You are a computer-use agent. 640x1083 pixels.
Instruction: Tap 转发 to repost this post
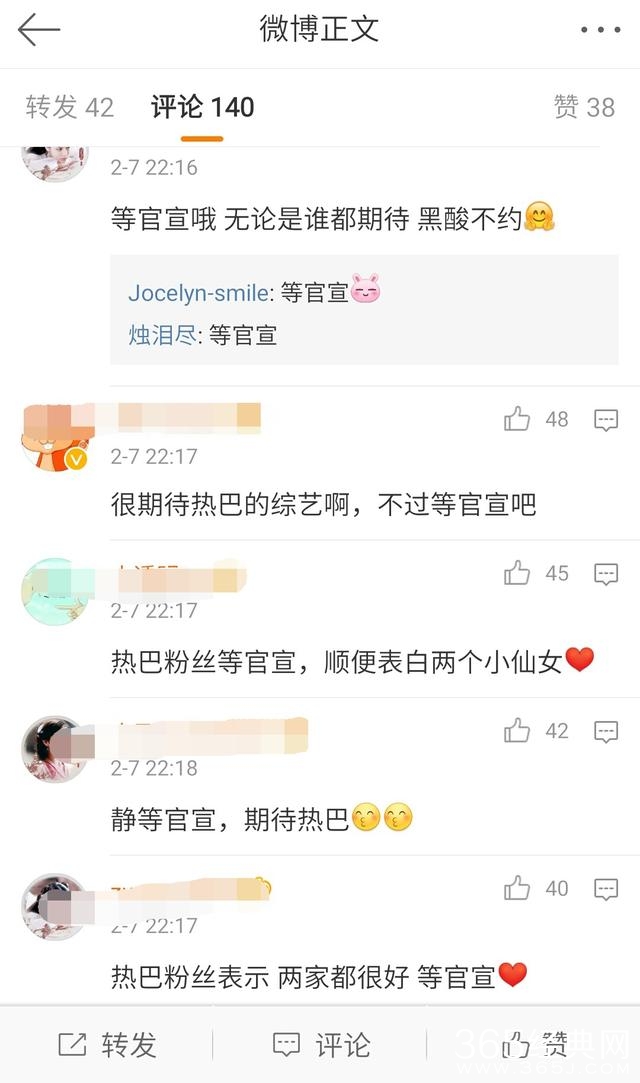pos(108,1045)
